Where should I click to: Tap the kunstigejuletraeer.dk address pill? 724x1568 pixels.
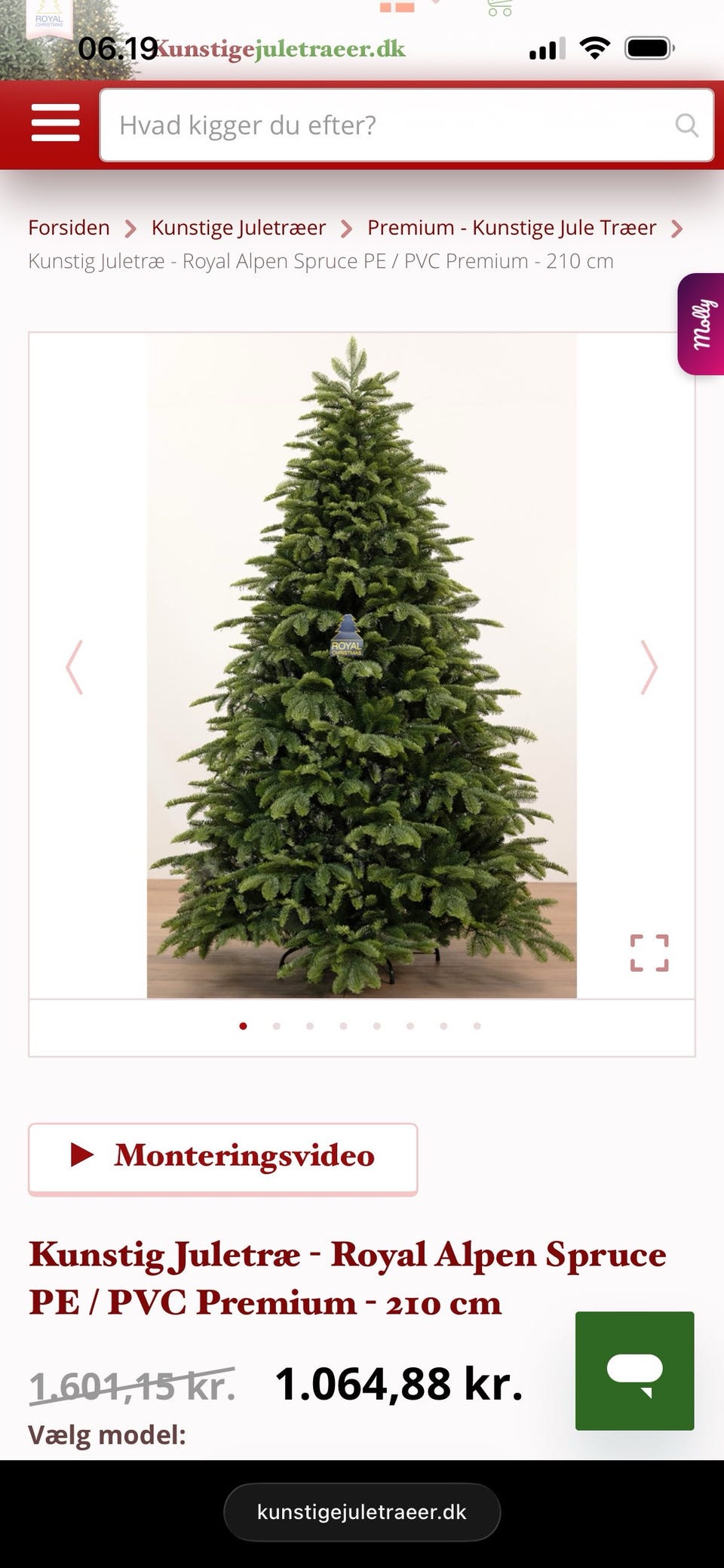pos(362,1512)
